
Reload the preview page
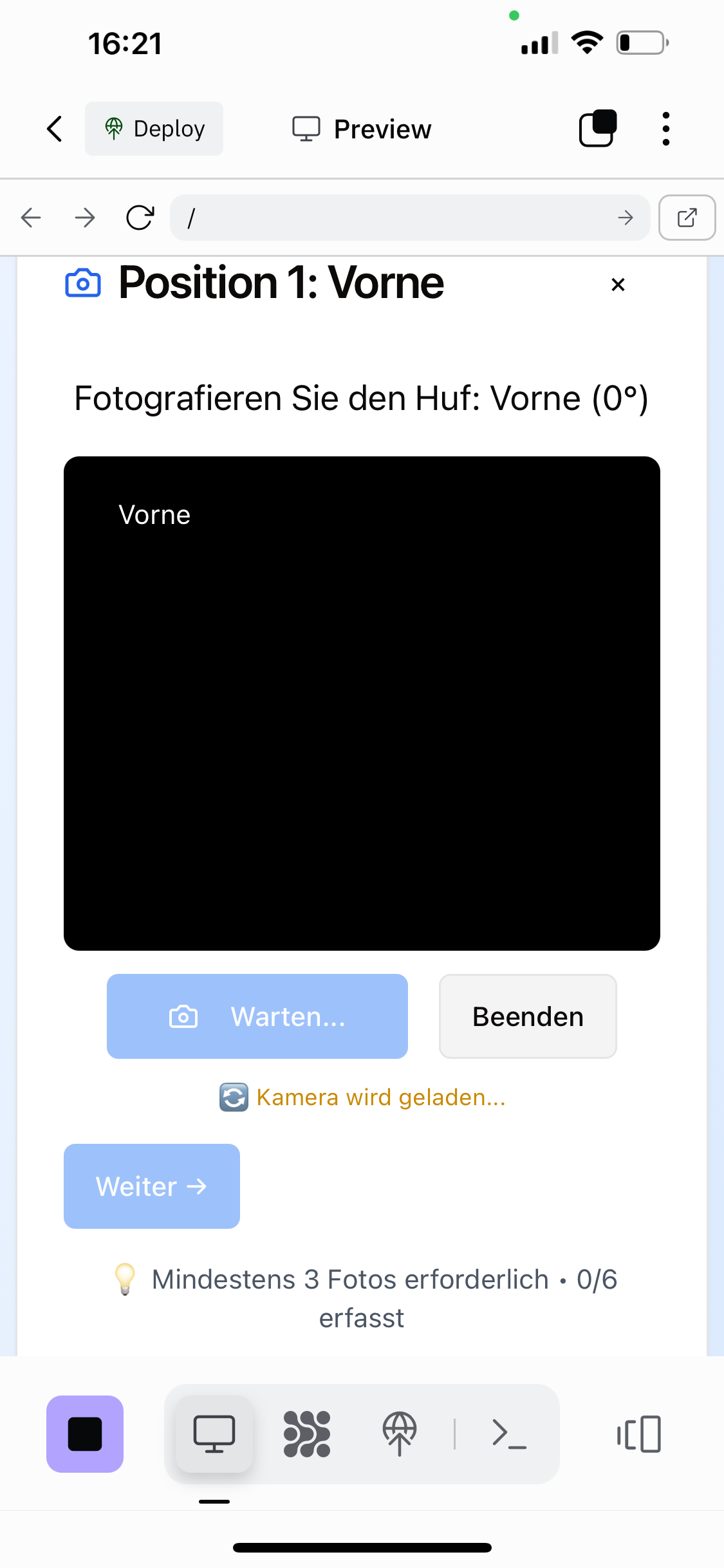(140, 218)
